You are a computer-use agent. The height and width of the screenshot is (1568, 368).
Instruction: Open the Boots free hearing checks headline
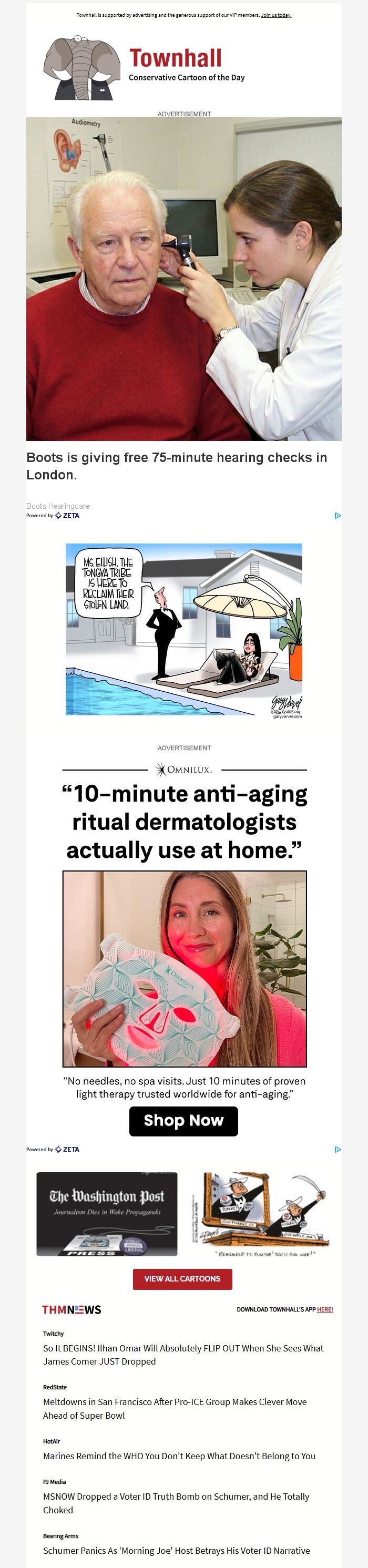[x=177, y=466]
